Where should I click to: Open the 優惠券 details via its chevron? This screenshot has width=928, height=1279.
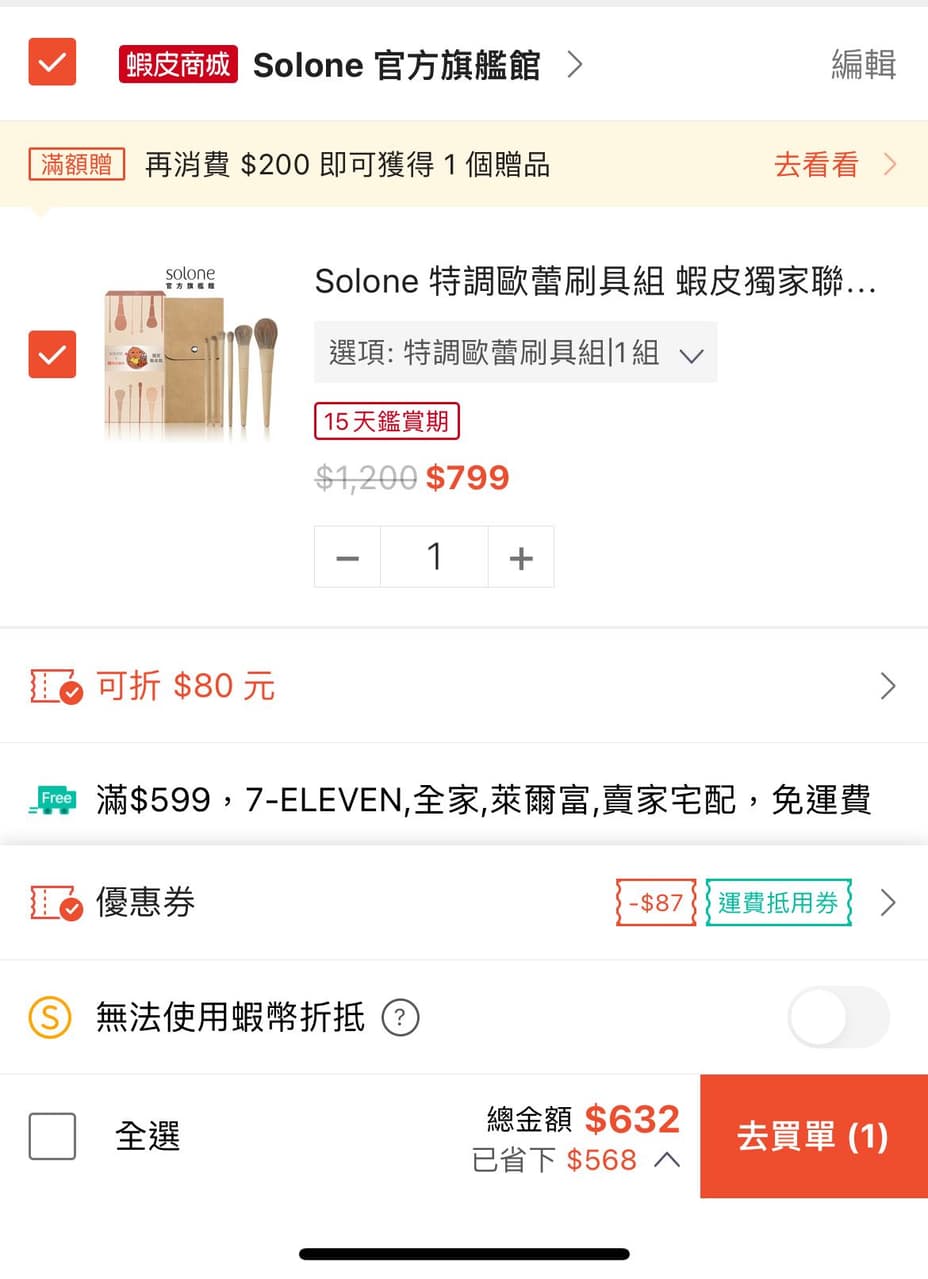point(888,902)
